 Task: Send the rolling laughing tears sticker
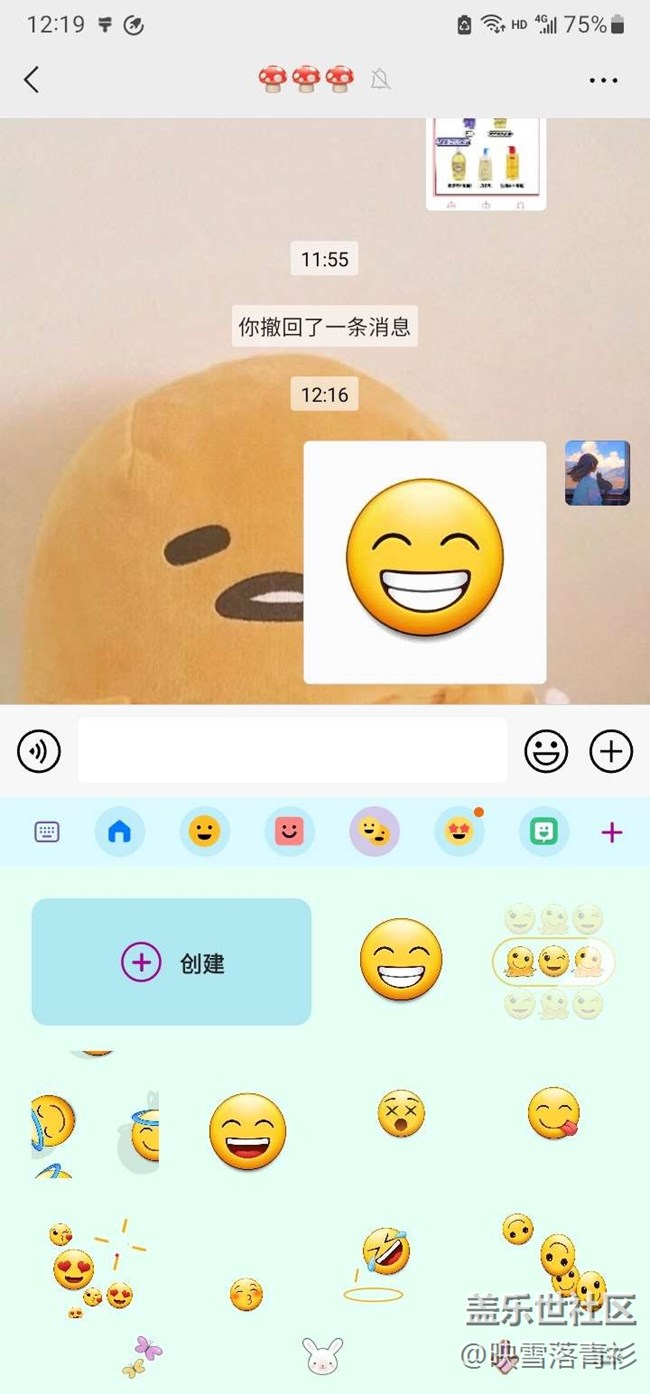(385, 1252)
